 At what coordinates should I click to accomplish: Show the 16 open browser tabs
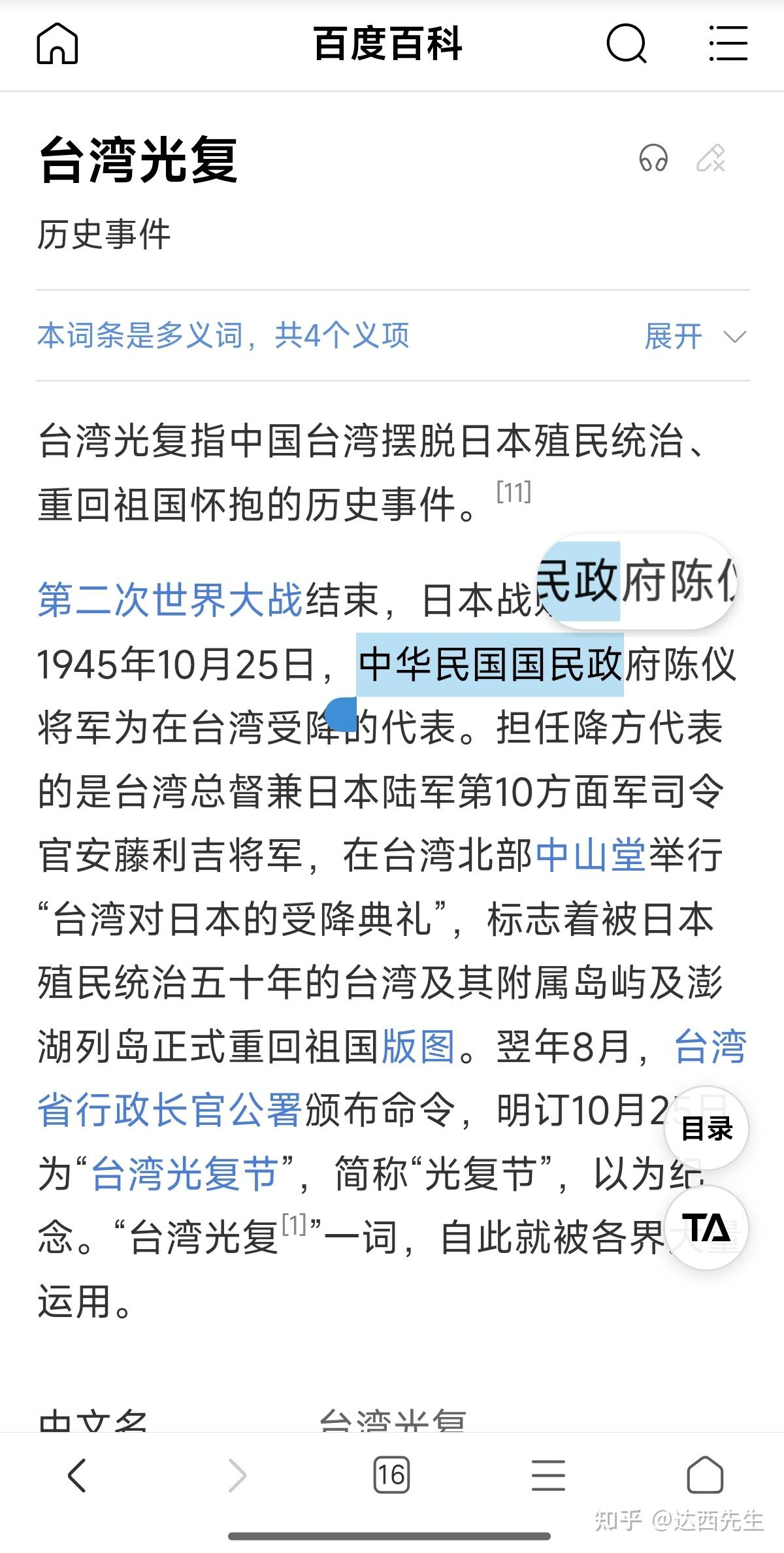pos(391,1475)
